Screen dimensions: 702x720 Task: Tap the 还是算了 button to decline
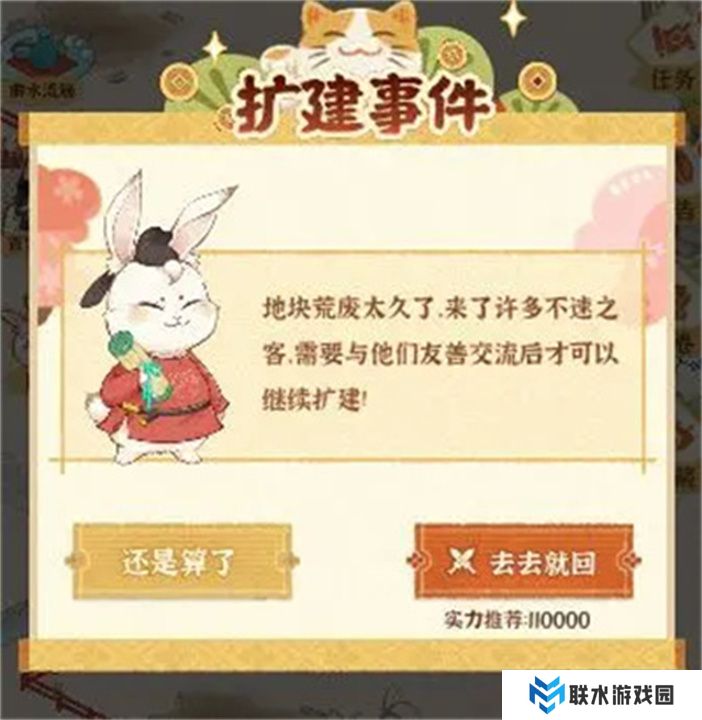[181, 562]
